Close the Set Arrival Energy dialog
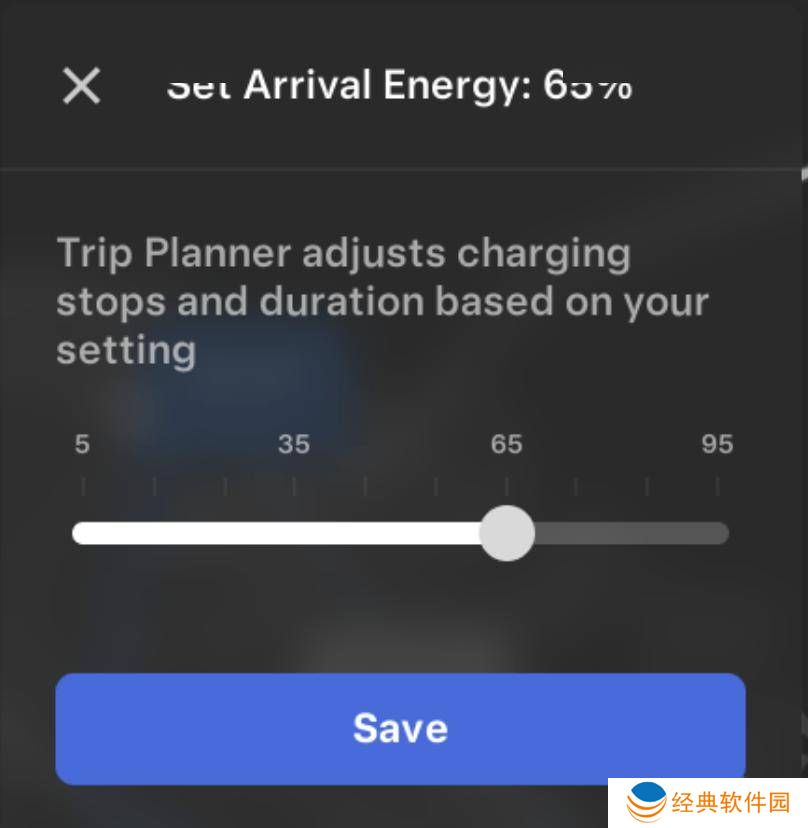This screenshot has height=828, width=808. (x=81, y=86)
